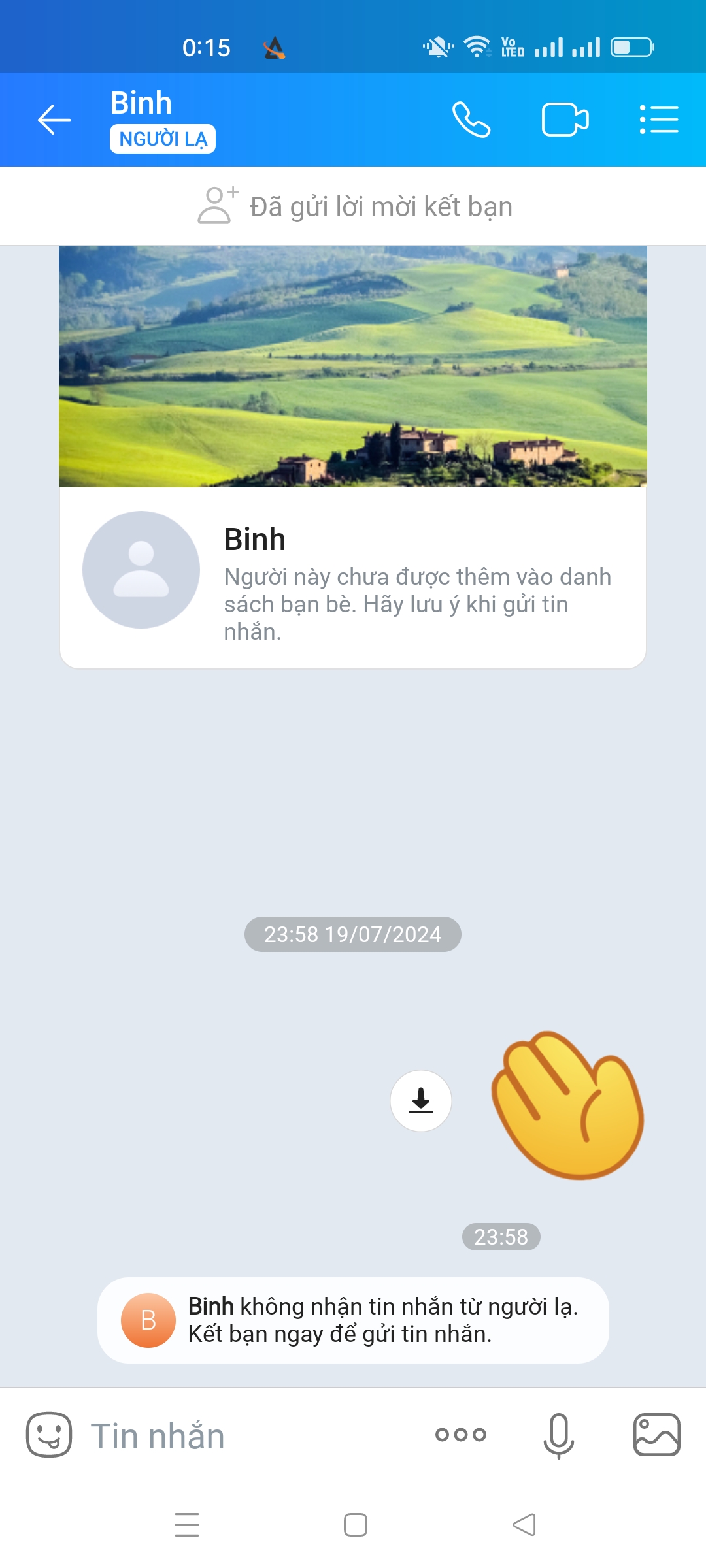The image size is (706, 1568).
Task: Record a voice message
Action: pyautogui.click(x=558, y=1435)
